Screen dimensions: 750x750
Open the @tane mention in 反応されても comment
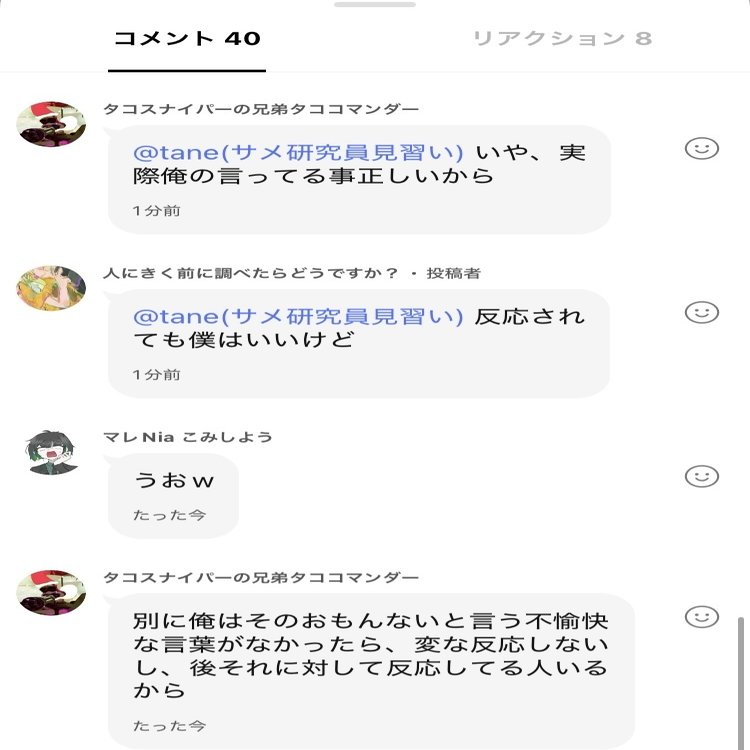pos(298,317)
